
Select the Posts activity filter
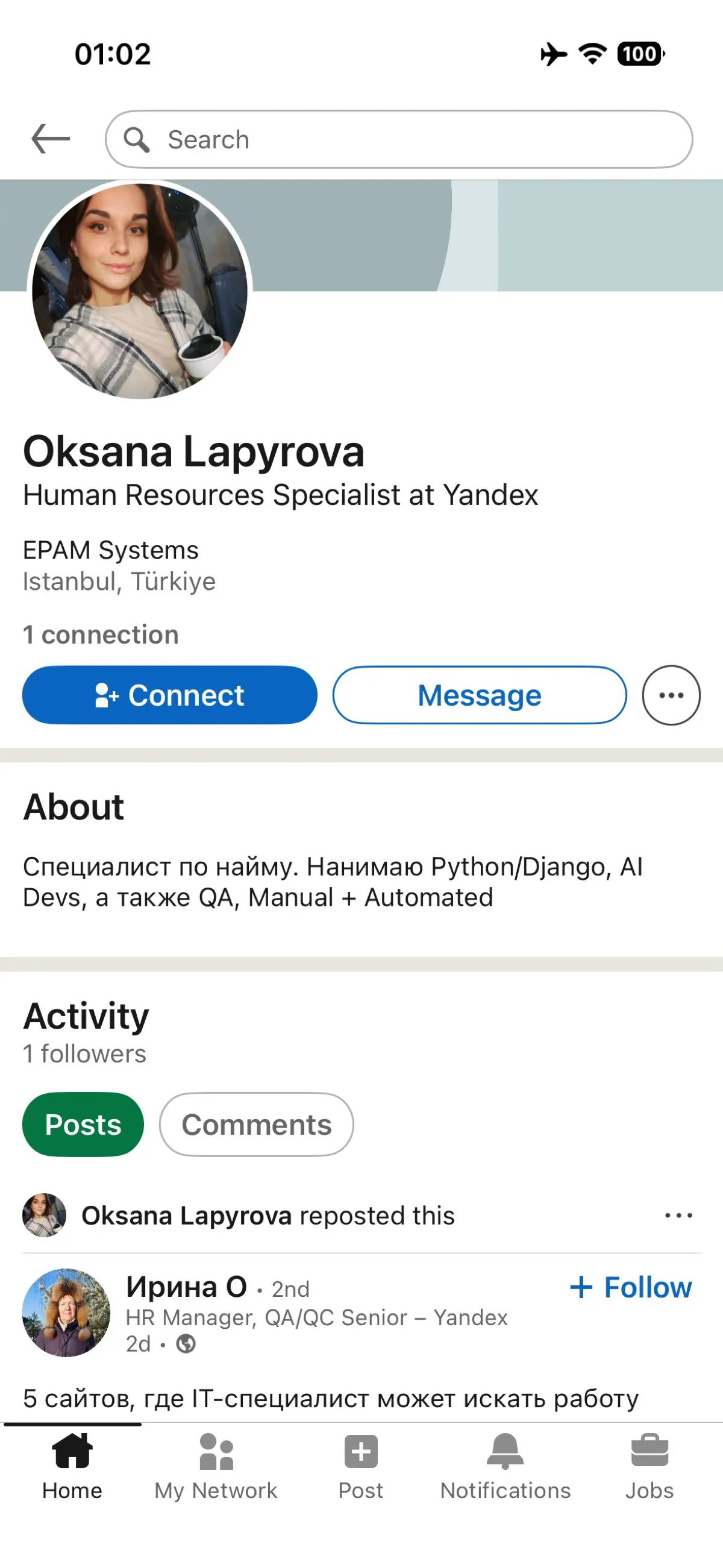pyautogui.click(x=83, y=1124)
